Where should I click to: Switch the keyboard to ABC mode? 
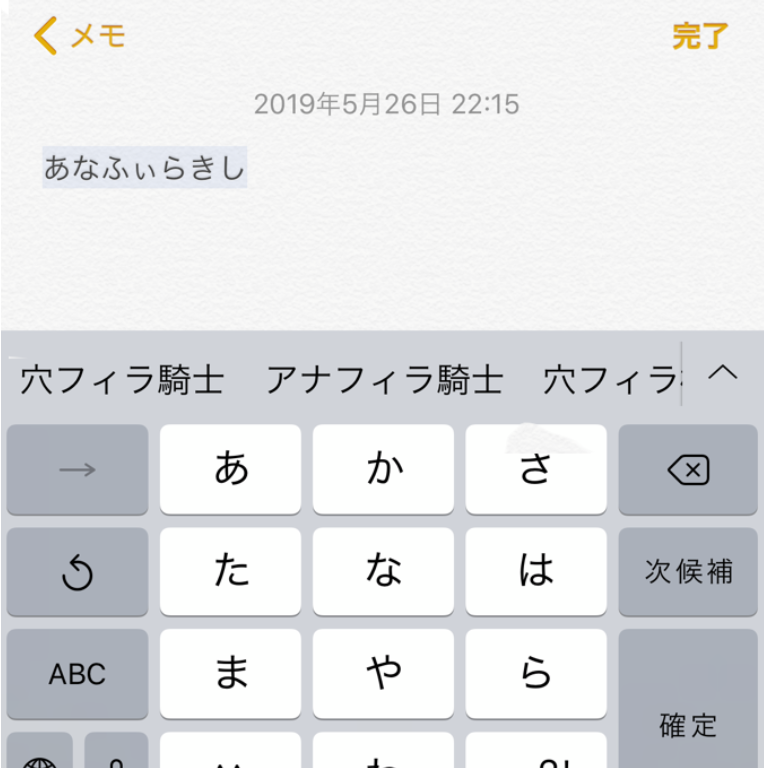77,674
